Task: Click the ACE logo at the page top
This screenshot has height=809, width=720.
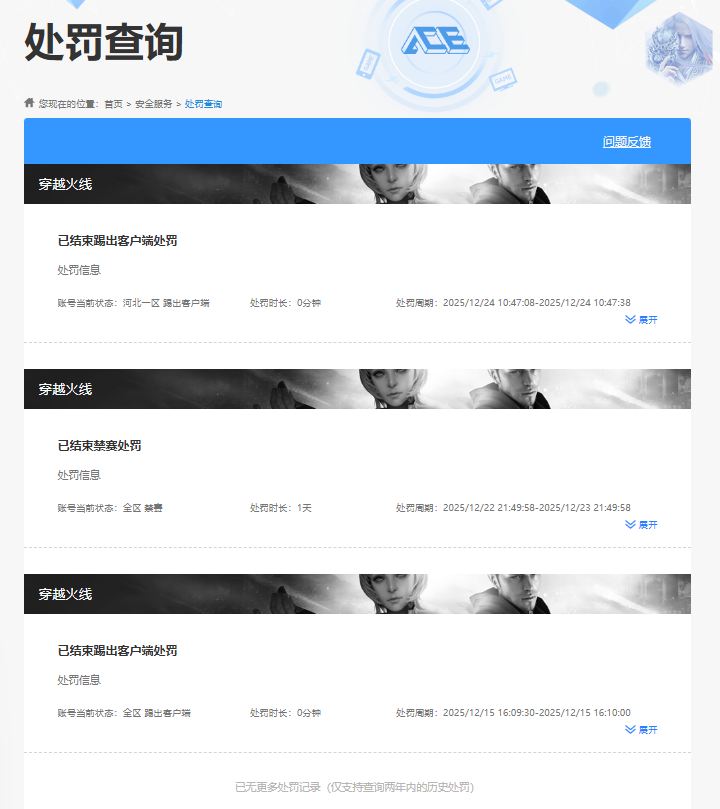Action: 435,42
